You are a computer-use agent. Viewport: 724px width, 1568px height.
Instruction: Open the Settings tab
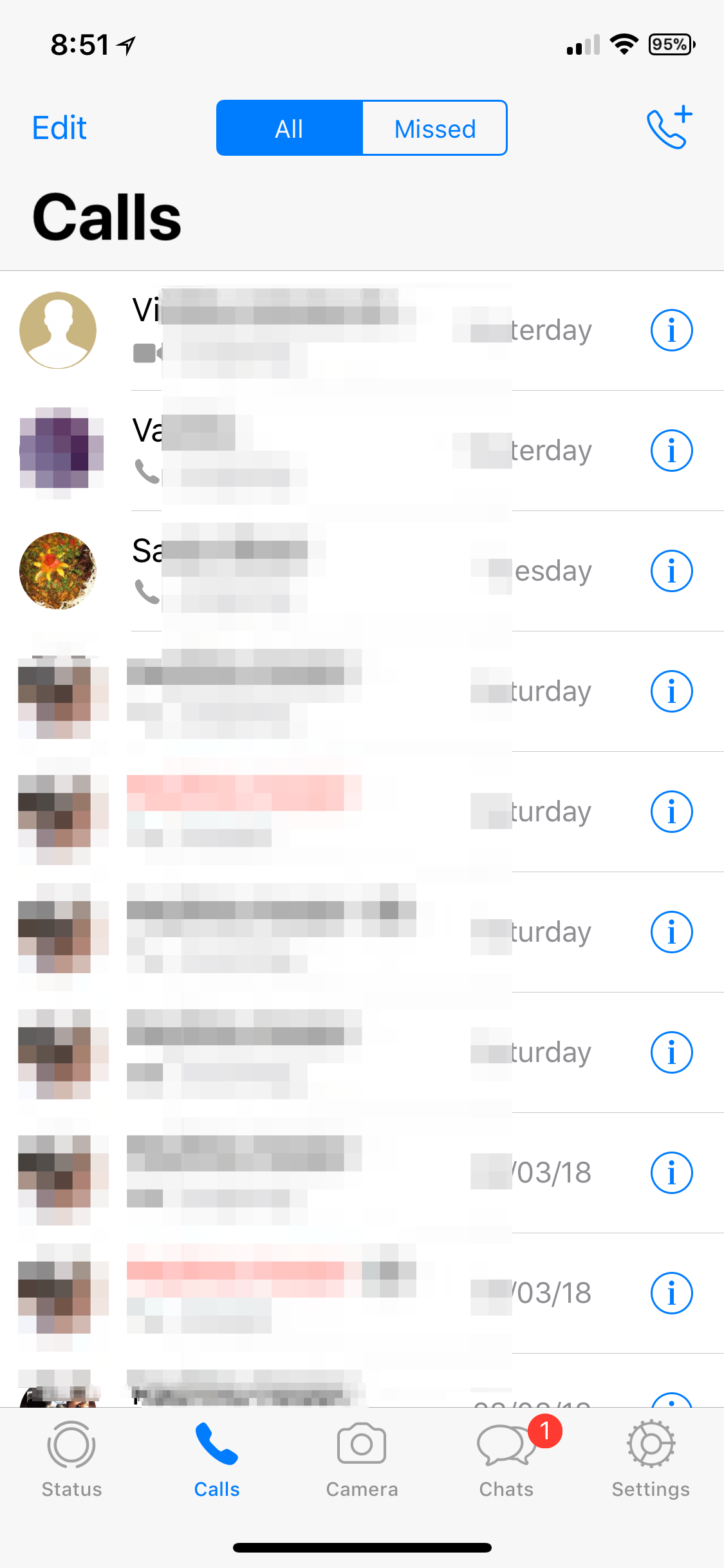[651, 1461]
